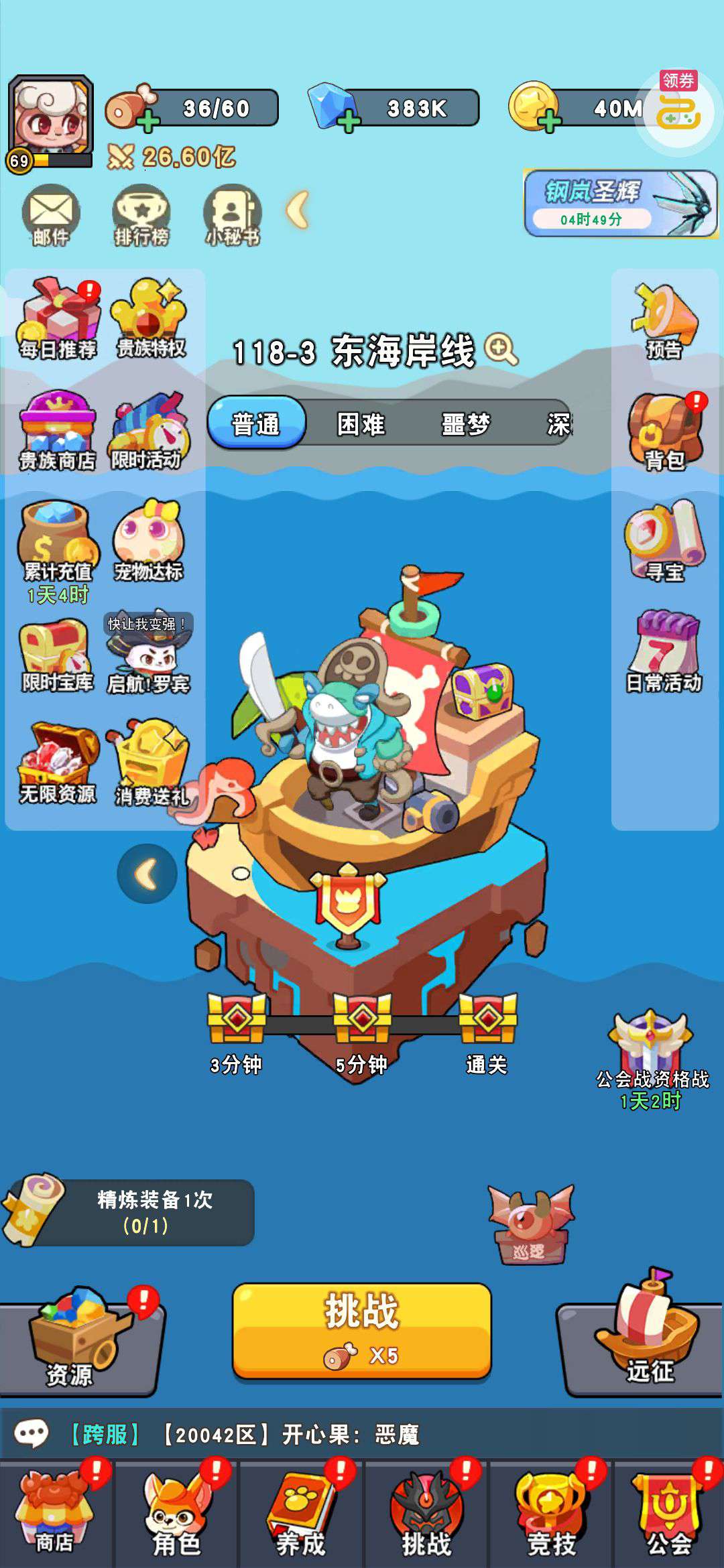Open 寻宝 treasure hunt
The image size is (724, 1568).
click(665, 543)
